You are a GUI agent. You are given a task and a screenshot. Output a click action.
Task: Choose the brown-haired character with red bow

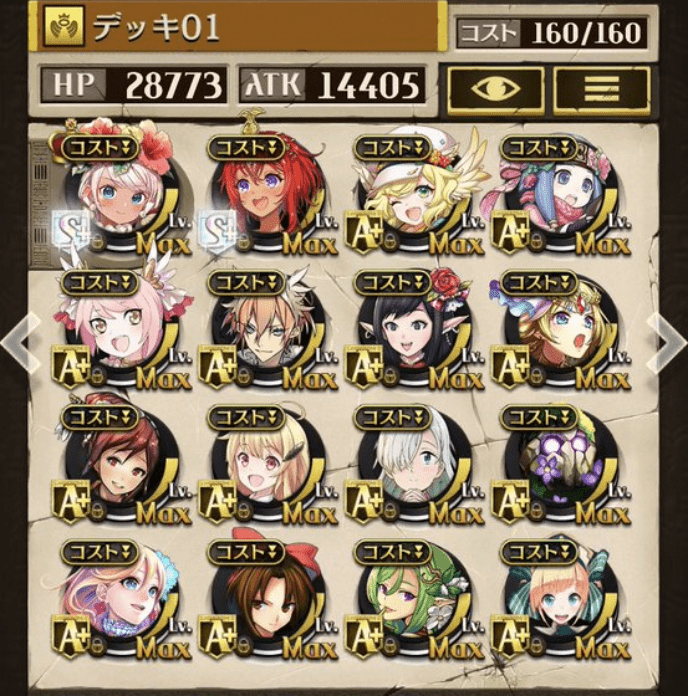point(262,600)
